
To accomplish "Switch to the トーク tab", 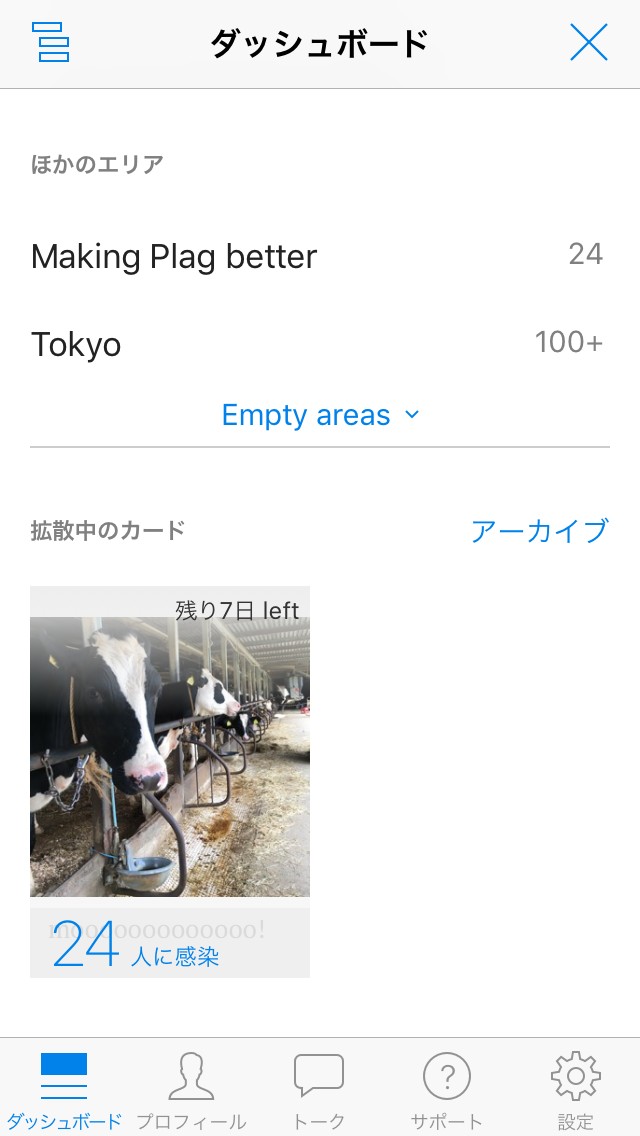I will tap(319, 1090).
